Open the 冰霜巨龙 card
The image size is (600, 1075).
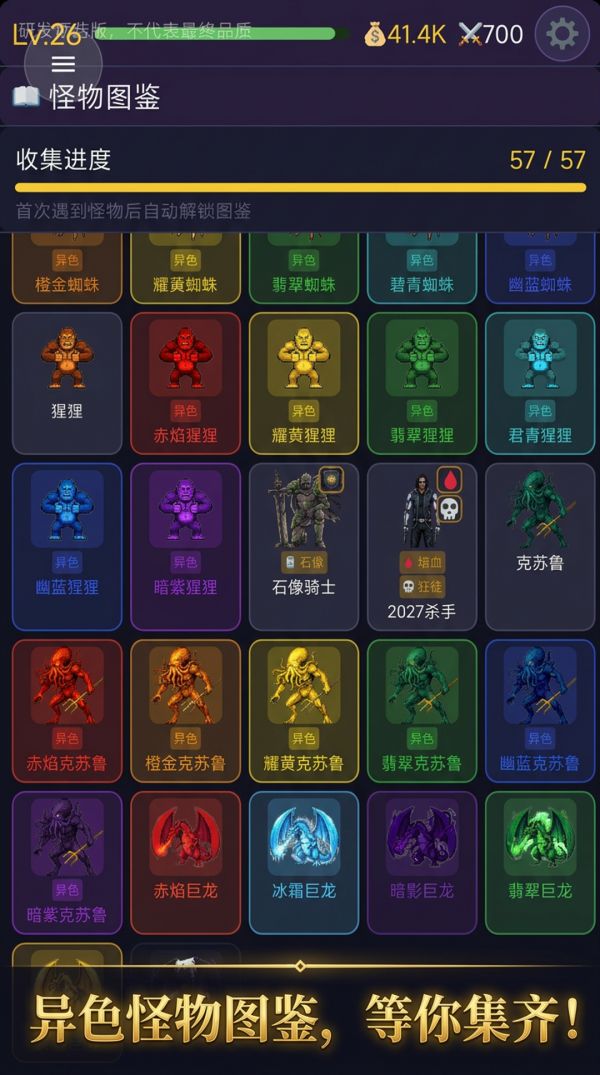click(303, 862)
